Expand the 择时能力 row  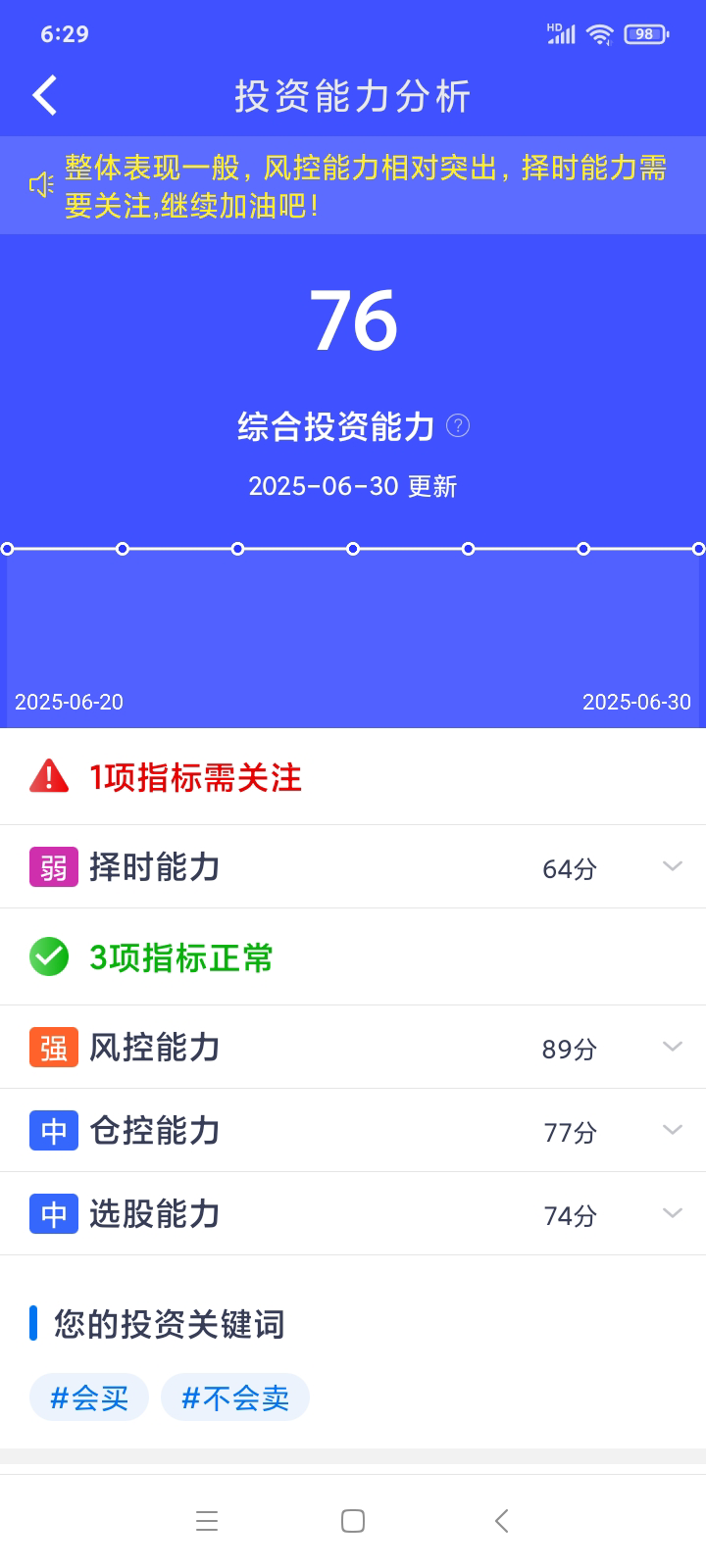pyautogui.click(x=672, y=866)
